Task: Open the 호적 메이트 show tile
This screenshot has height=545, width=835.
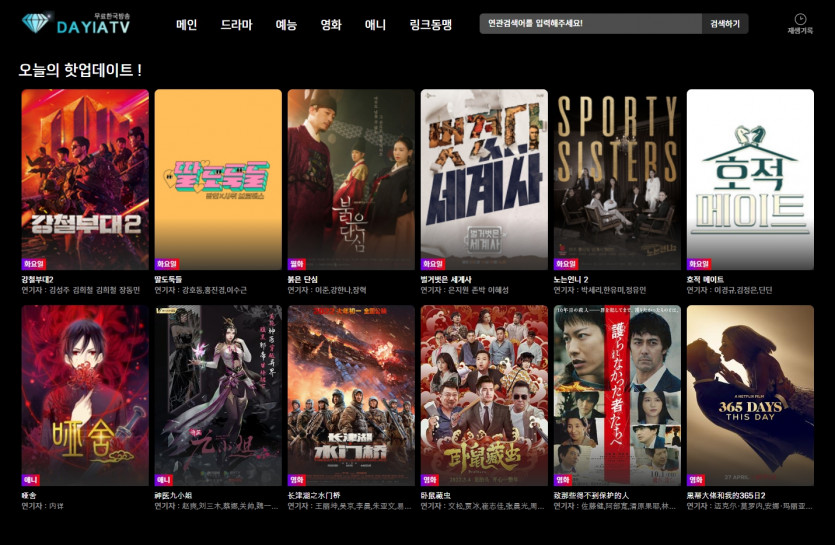Action: tap(750, 180)
